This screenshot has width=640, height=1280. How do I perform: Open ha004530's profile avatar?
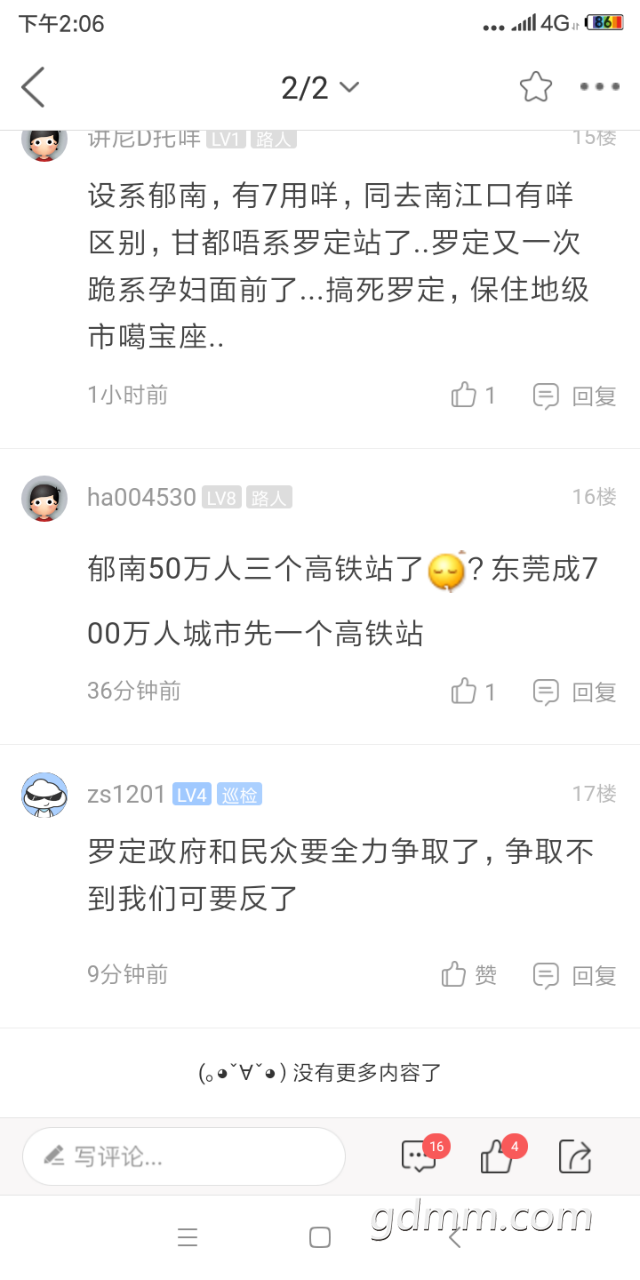click(x=44, y=498)
